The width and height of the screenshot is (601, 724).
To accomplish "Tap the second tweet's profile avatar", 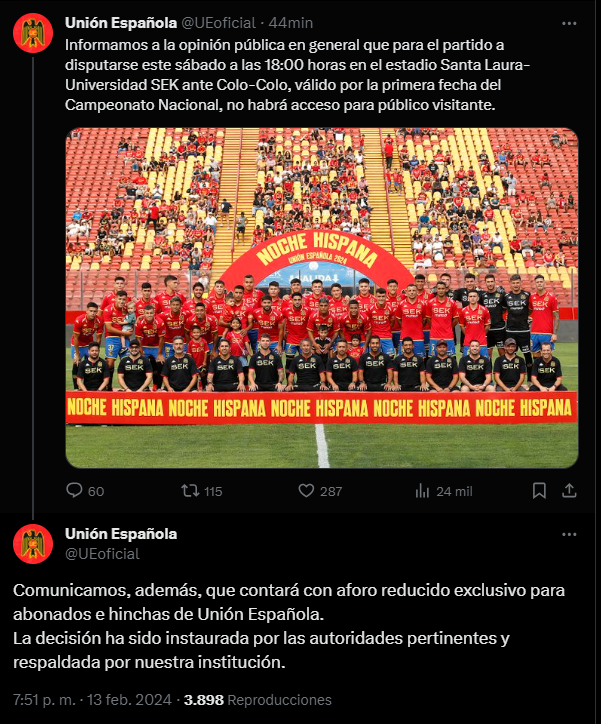I will click(33, 543).
